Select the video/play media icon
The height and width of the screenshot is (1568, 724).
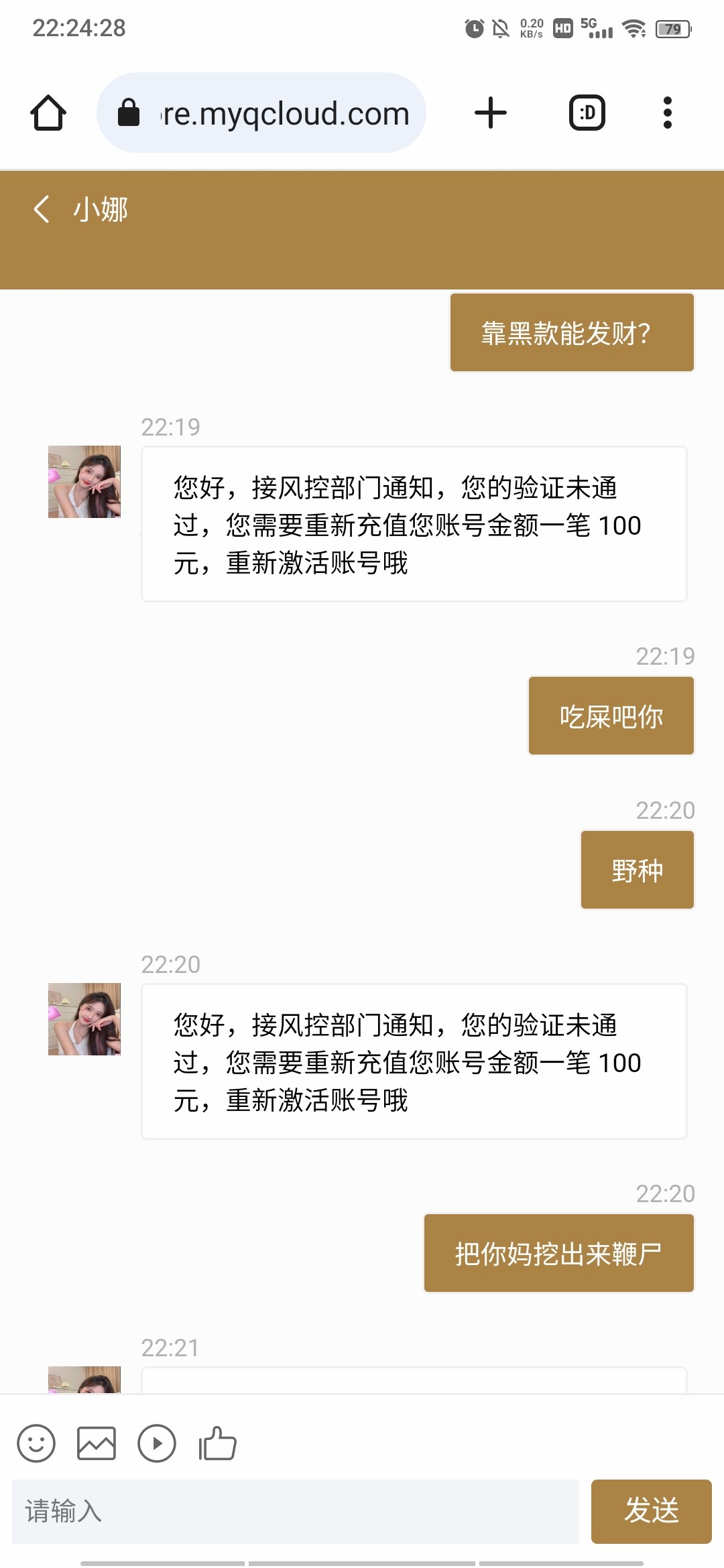157,1443
